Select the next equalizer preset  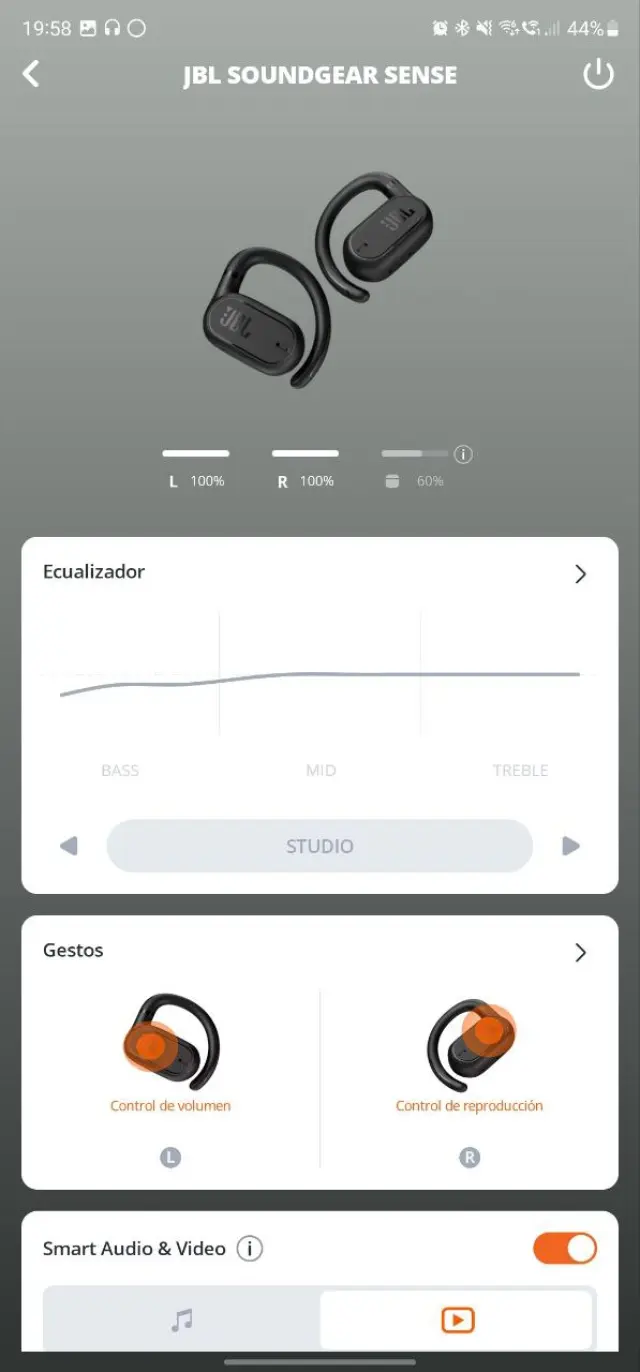coord(571,846)
